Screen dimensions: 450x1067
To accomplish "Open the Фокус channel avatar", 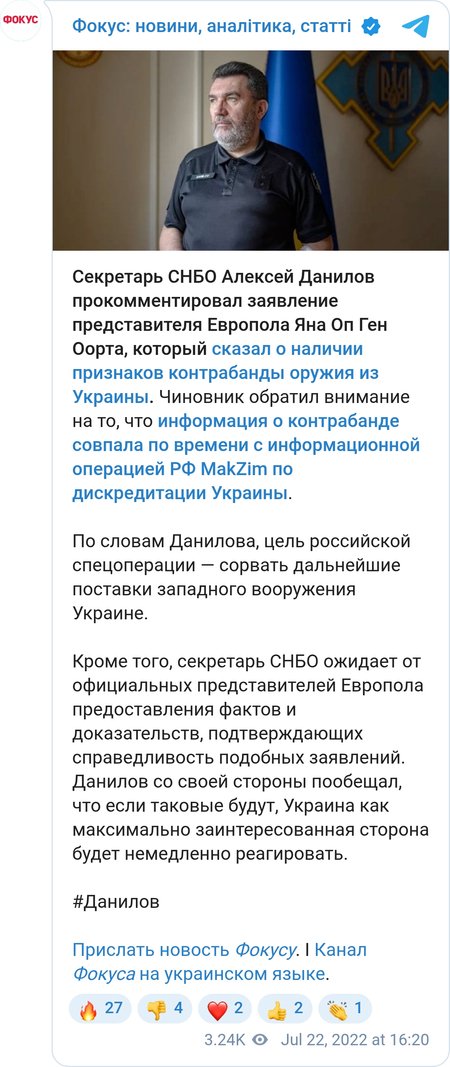I will coord(20,20).
